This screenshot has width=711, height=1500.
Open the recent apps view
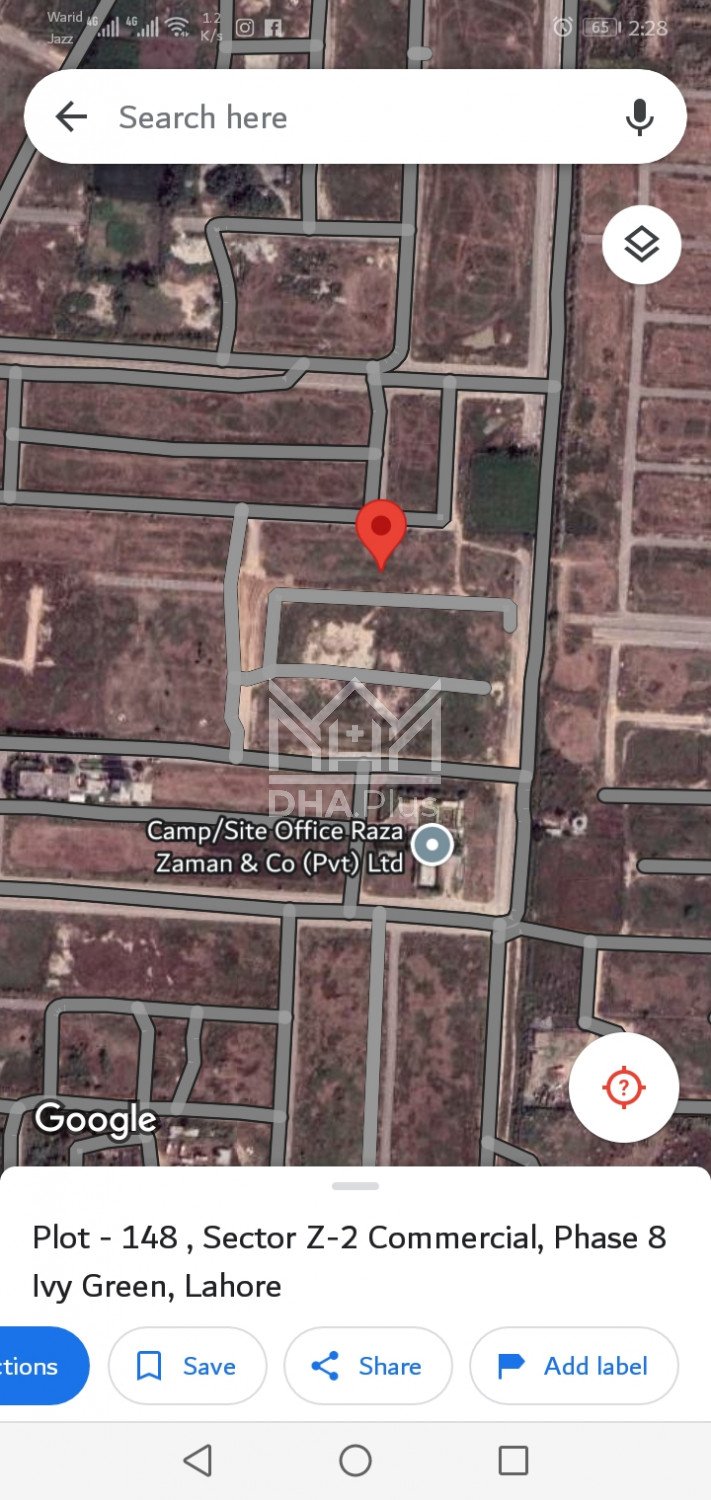pos(513,1461)
